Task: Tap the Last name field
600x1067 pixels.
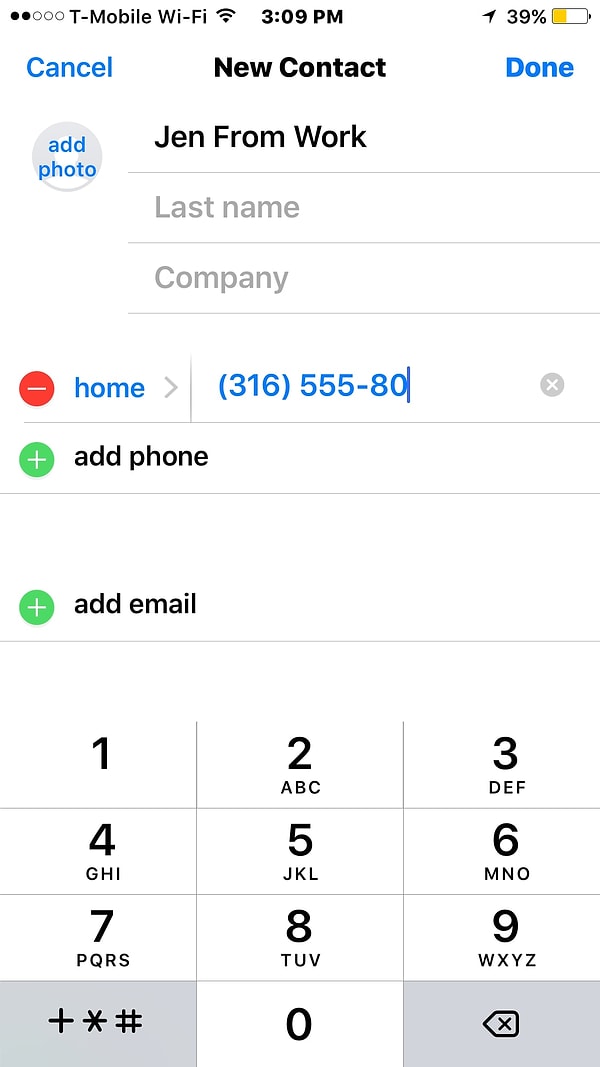Action: coord(360,208)
